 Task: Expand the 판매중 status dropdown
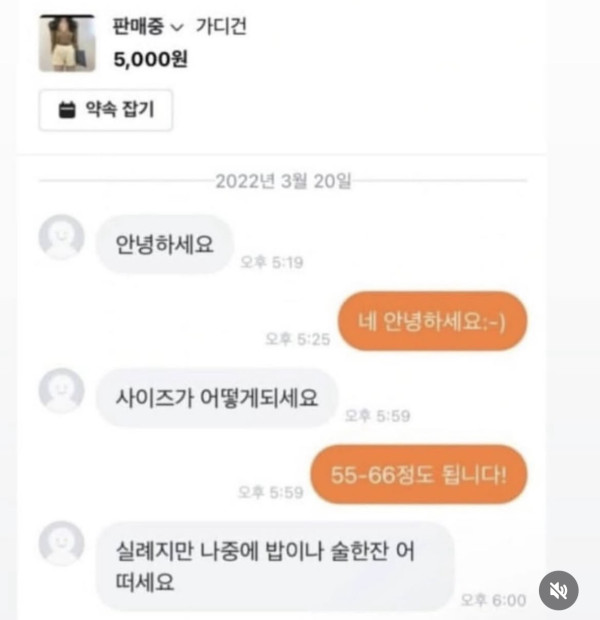[x=137, y=27]
